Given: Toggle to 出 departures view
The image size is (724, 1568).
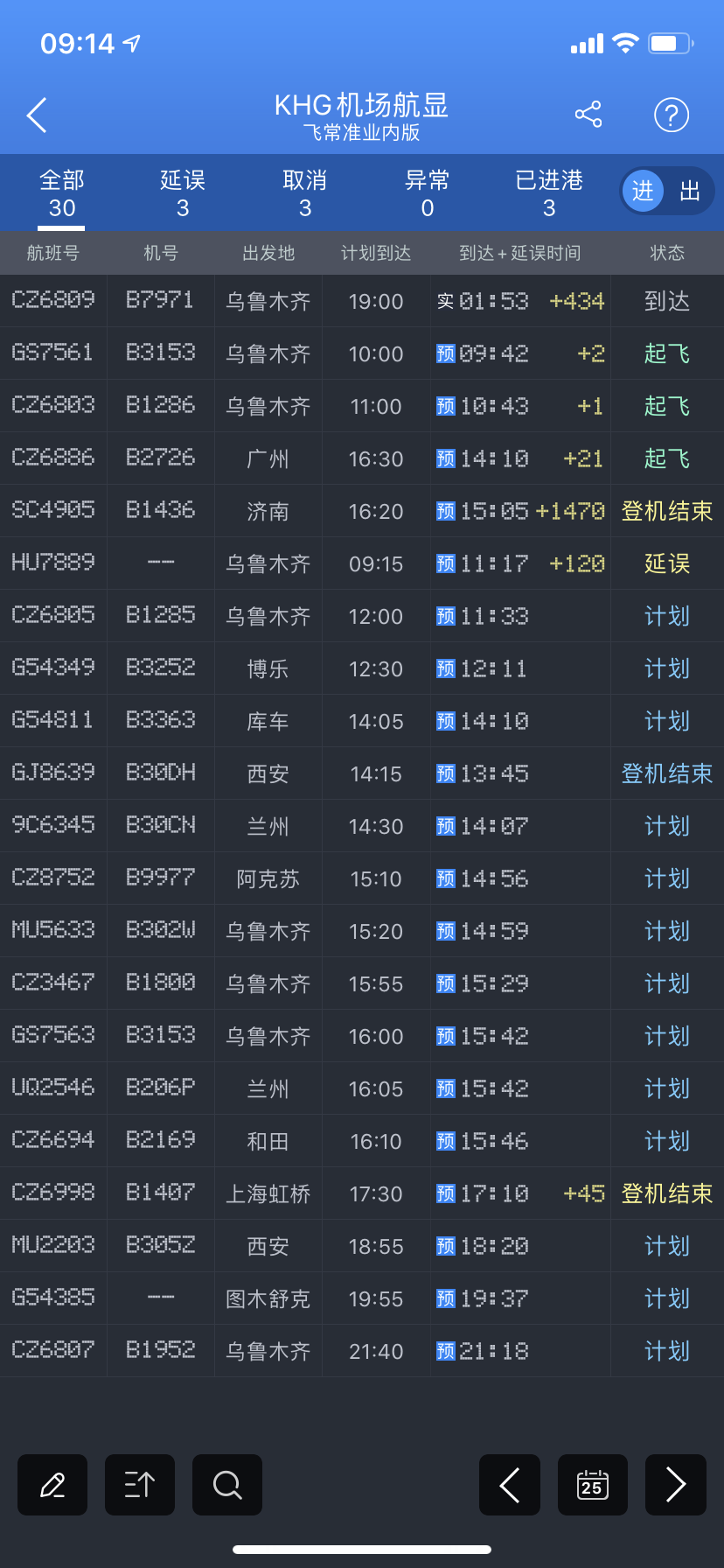Looking at the screenshot, I should point(691,191).
